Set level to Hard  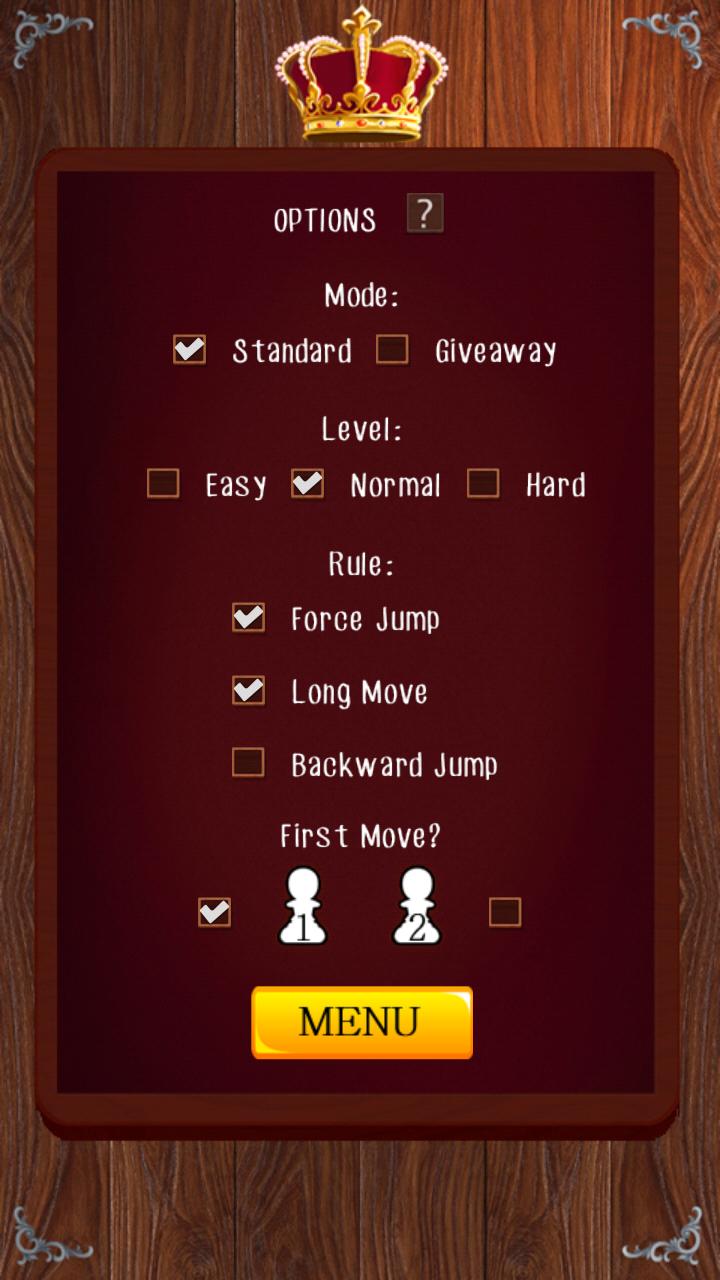point(483,483)
